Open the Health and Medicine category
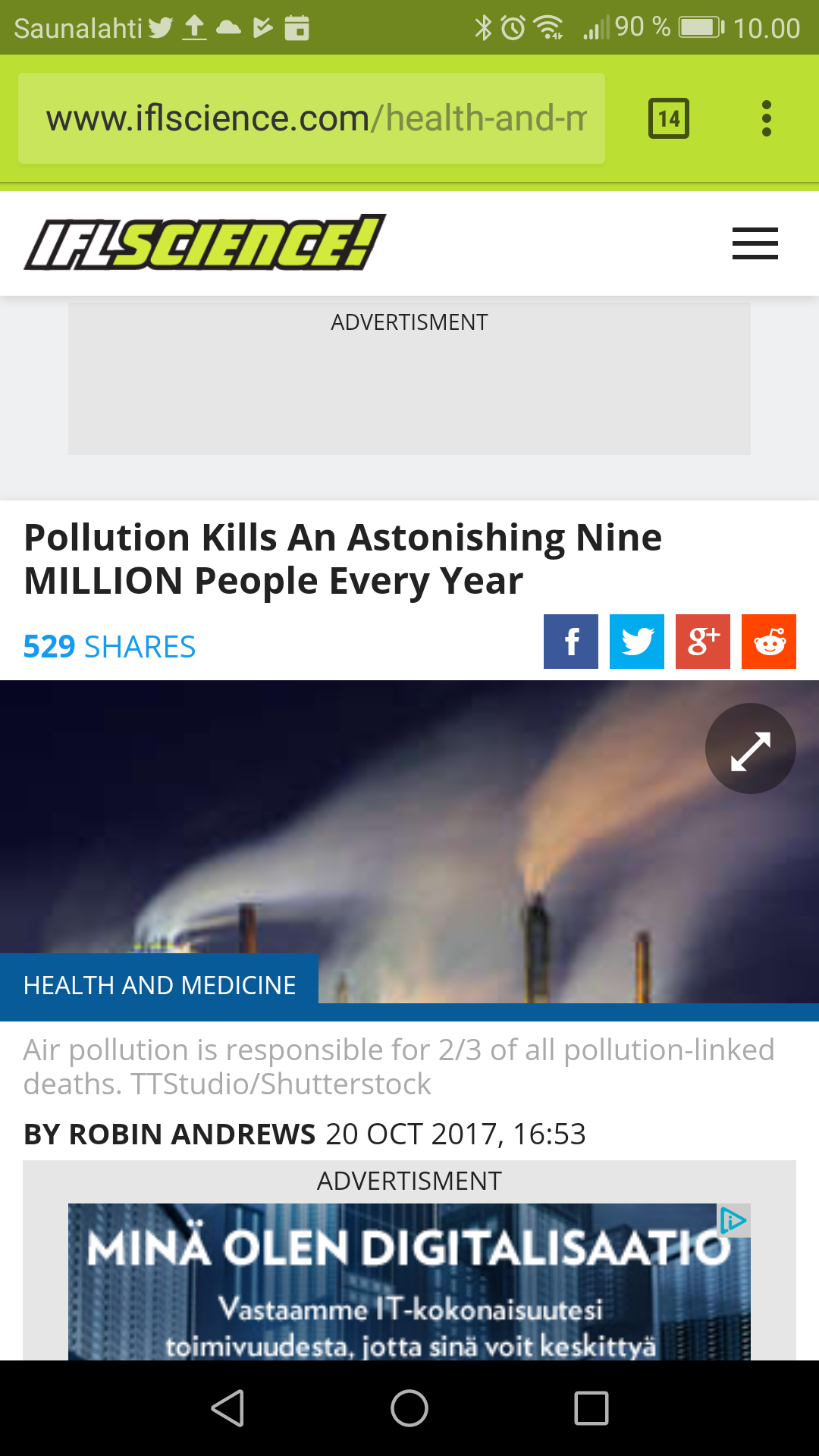Viewport: 819px width, 1456px height. point(159,985)
